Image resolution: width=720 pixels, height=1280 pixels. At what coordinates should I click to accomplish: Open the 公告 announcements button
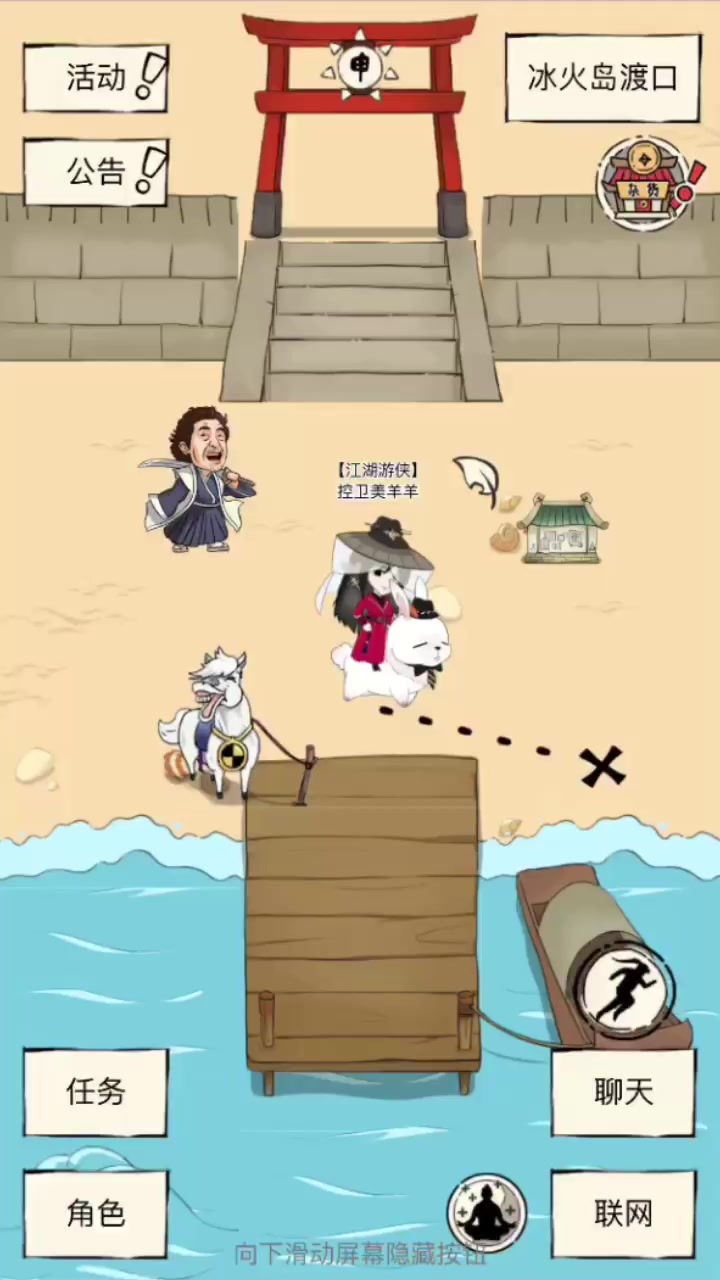[96, 172]
